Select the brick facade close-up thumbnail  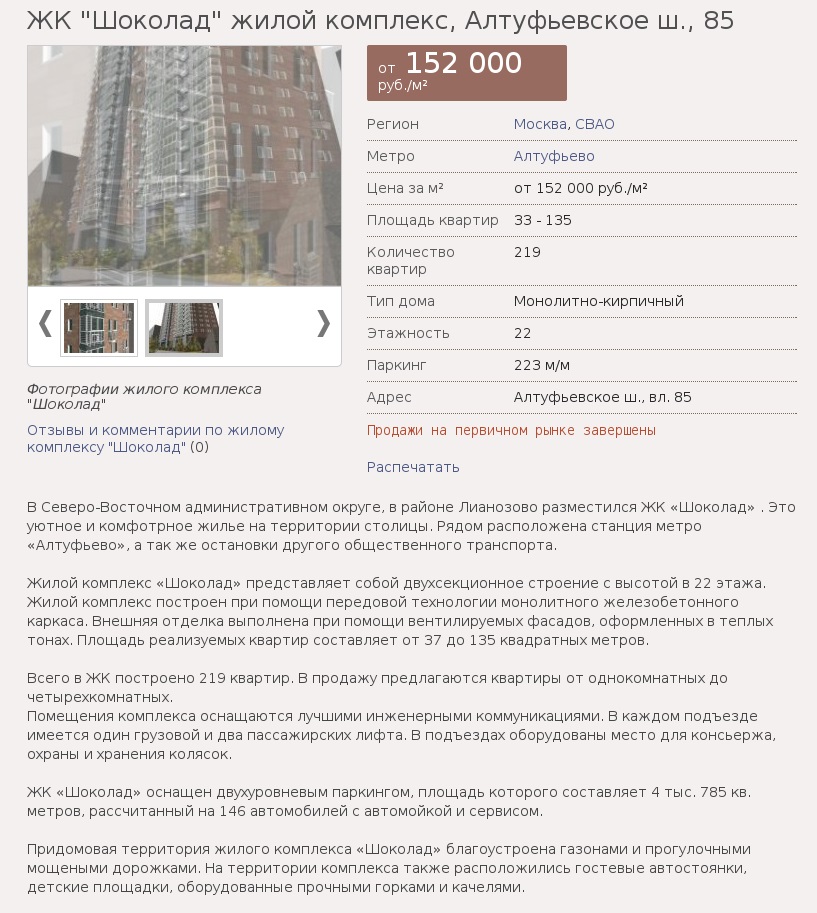click(x=99, y=328)
